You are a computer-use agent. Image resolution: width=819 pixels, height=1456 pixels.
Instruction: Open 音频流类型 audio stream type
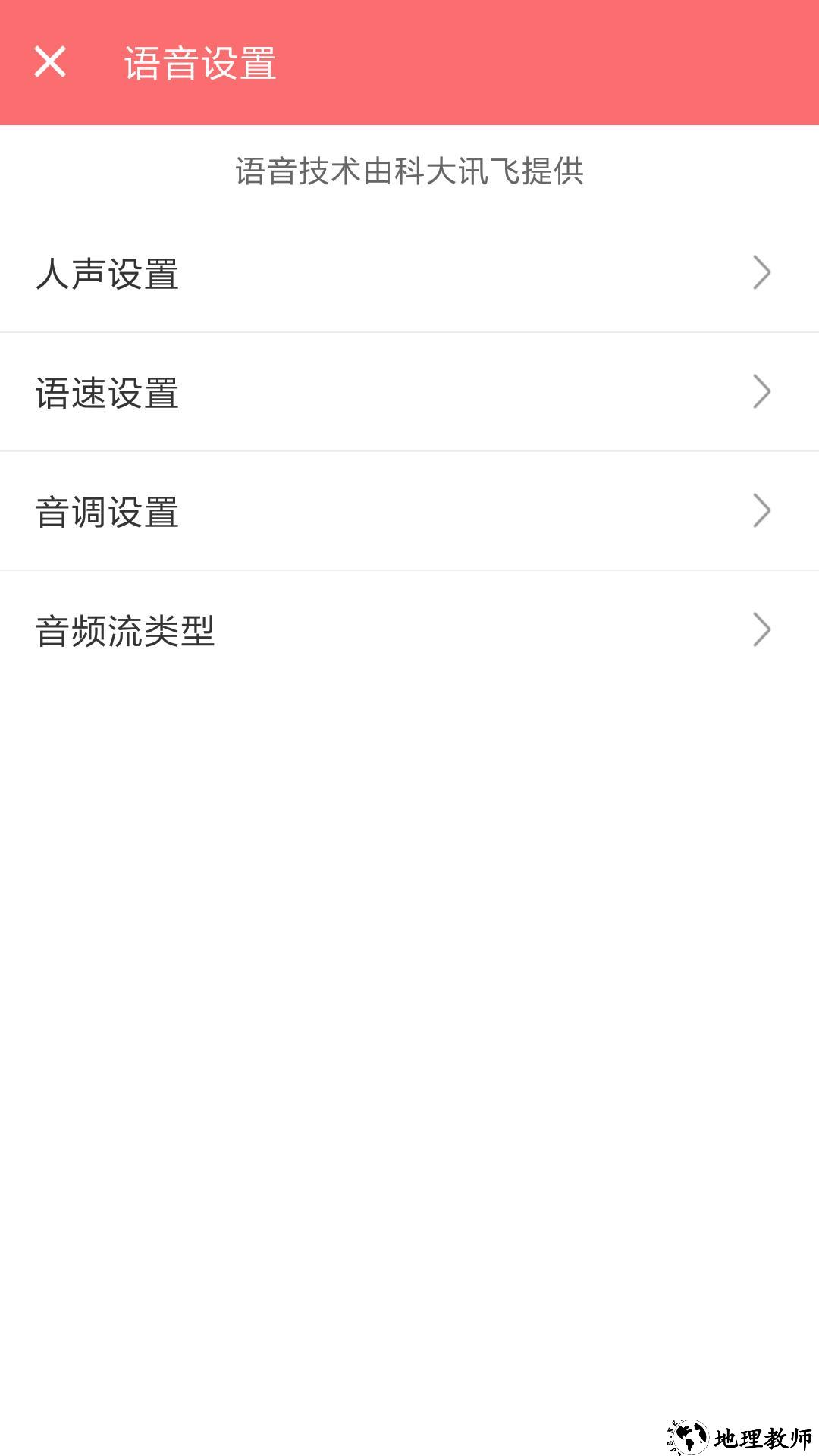pyautogui.click(x=409, y=630)
